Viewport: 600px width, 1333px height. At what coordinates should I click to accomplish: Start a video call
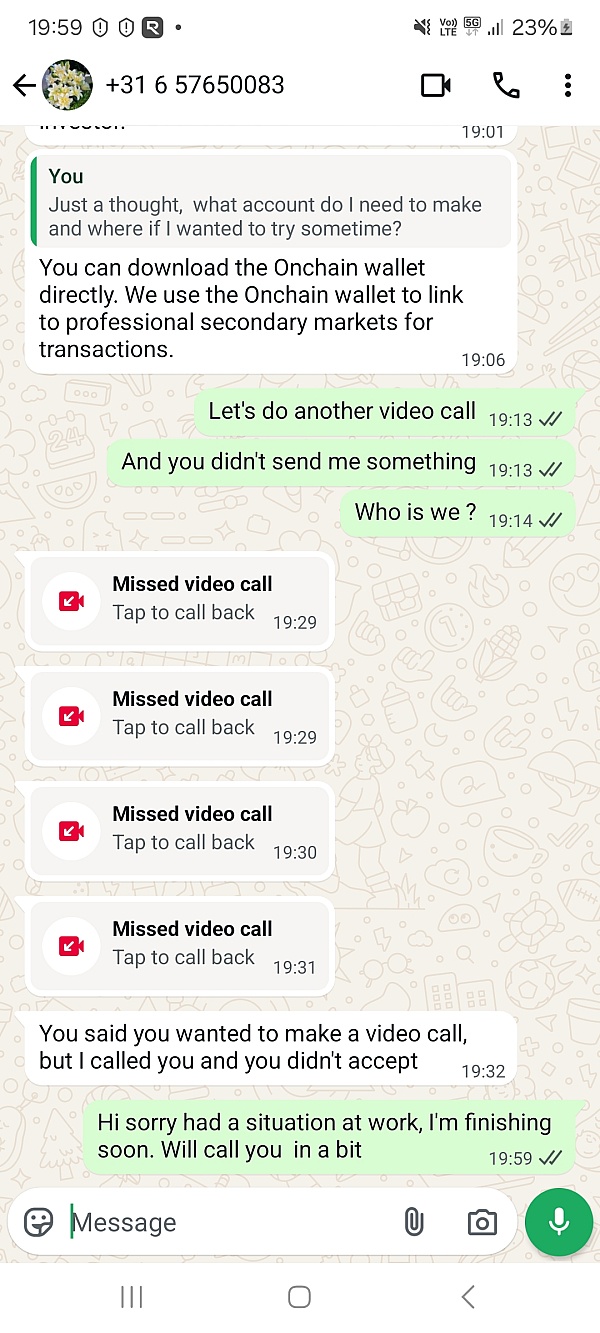[436, 86]
